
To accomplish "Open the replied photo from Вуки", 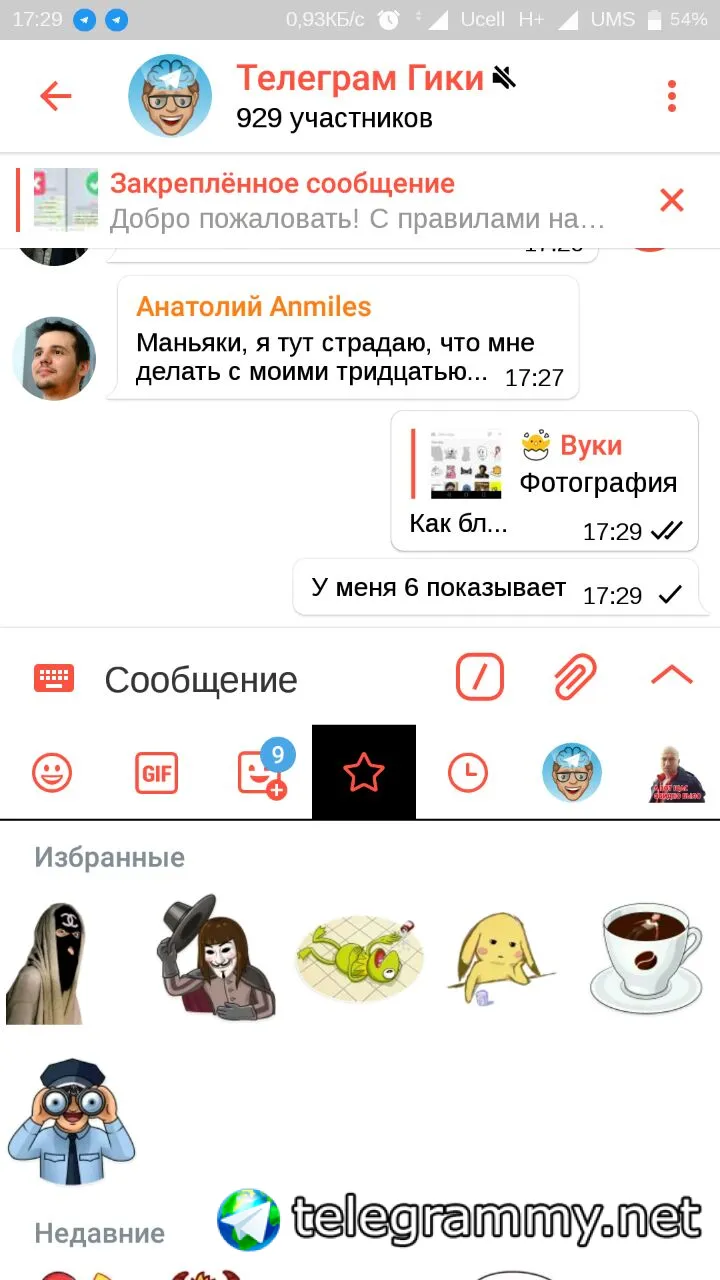I will pos(466,465).
